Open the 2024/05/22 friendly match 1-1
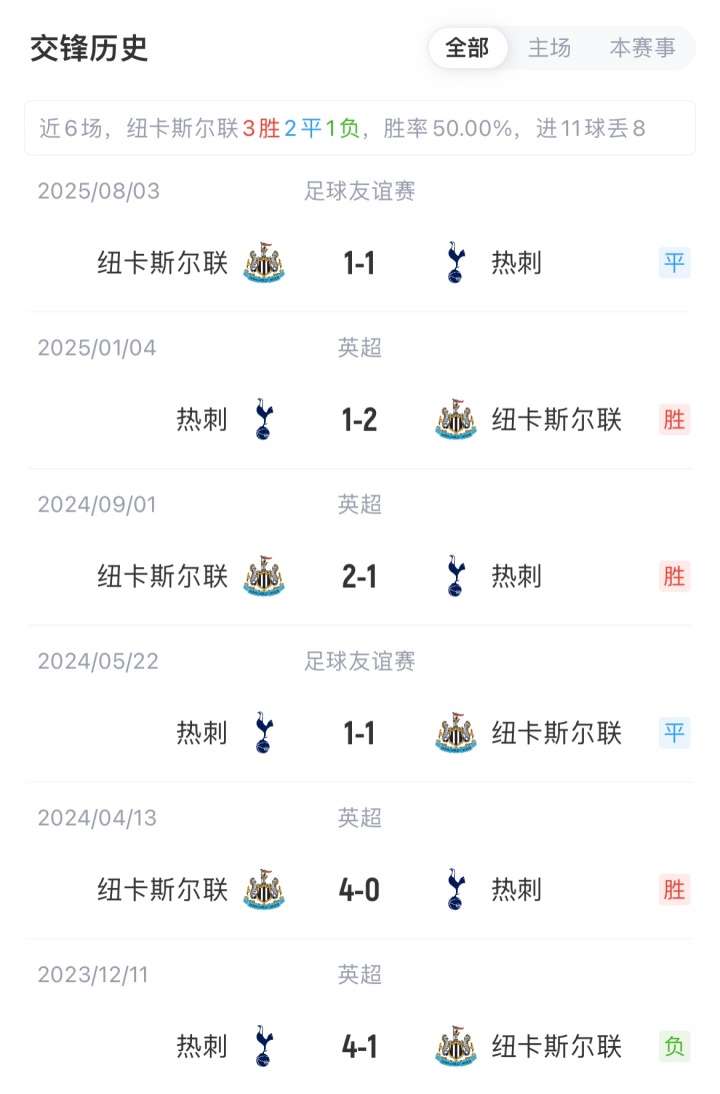The image size is (720, 1094). [x=359, y=733]
